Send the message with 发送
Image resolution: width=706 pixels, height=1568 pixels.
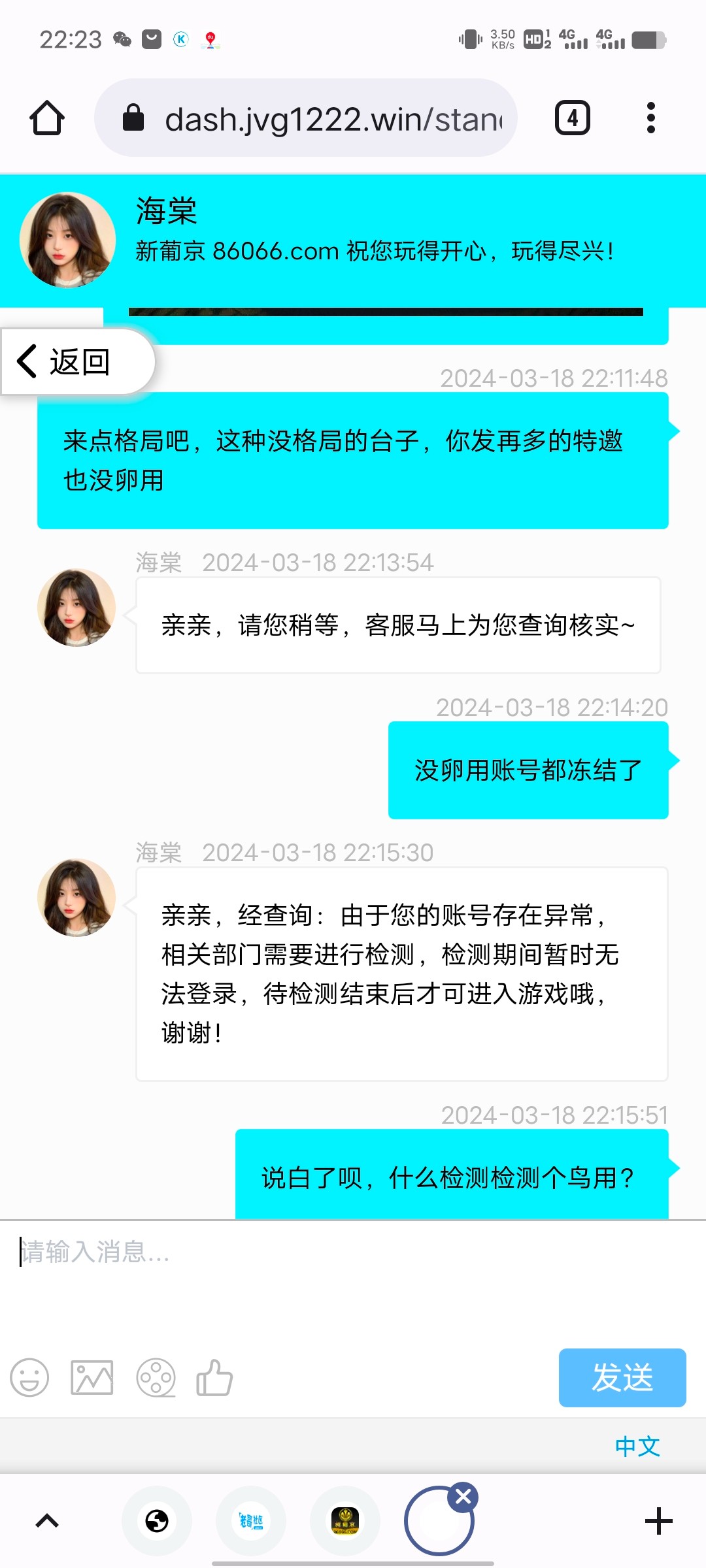(622, 1377)
